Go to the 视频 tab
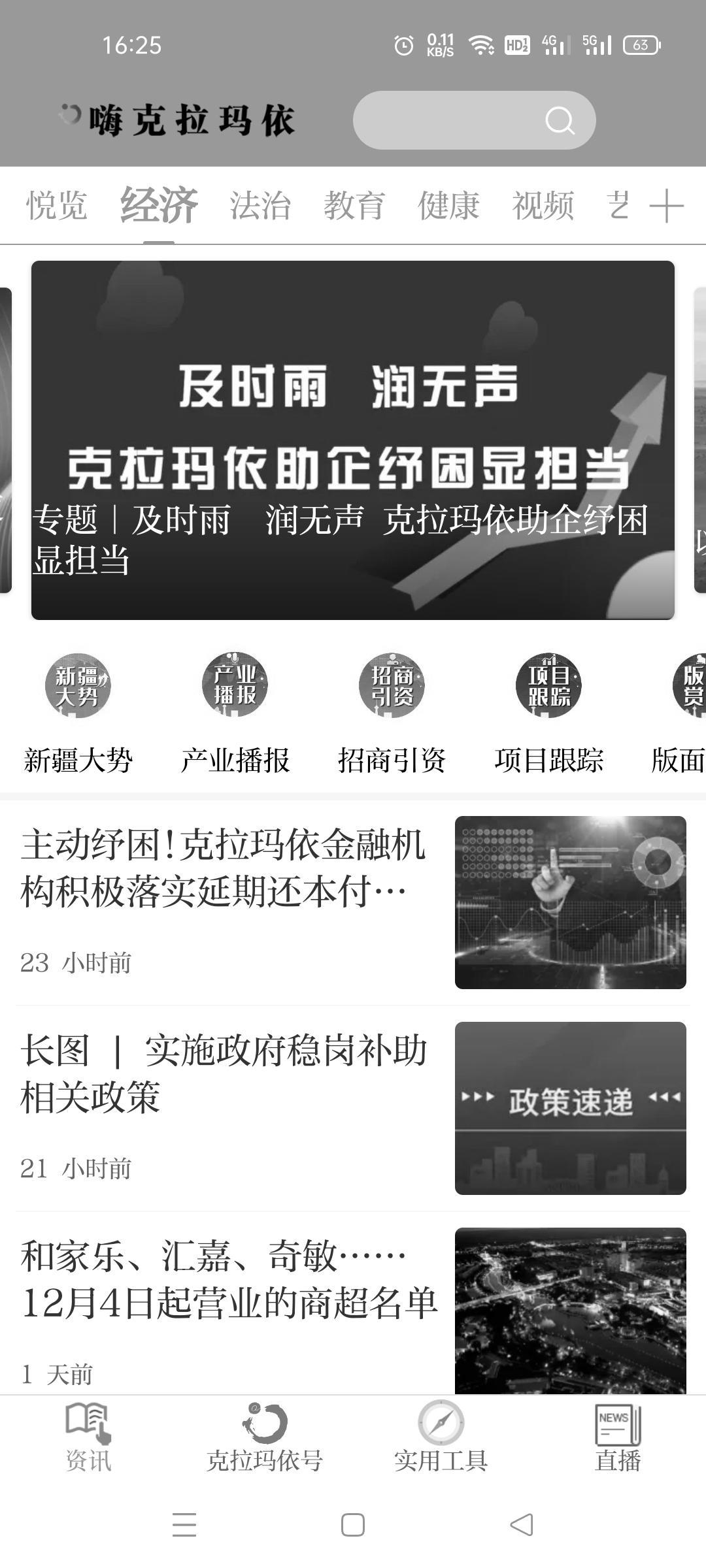 click(543, 206)
